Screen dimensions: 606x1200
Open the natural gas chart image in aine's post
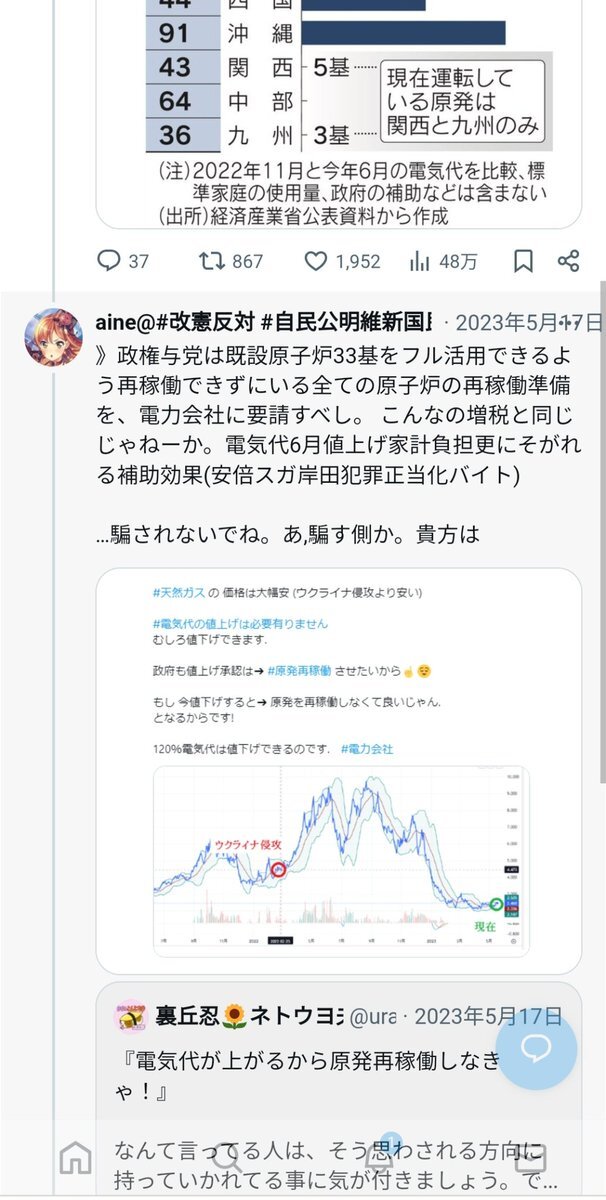(x=338, y=770)
